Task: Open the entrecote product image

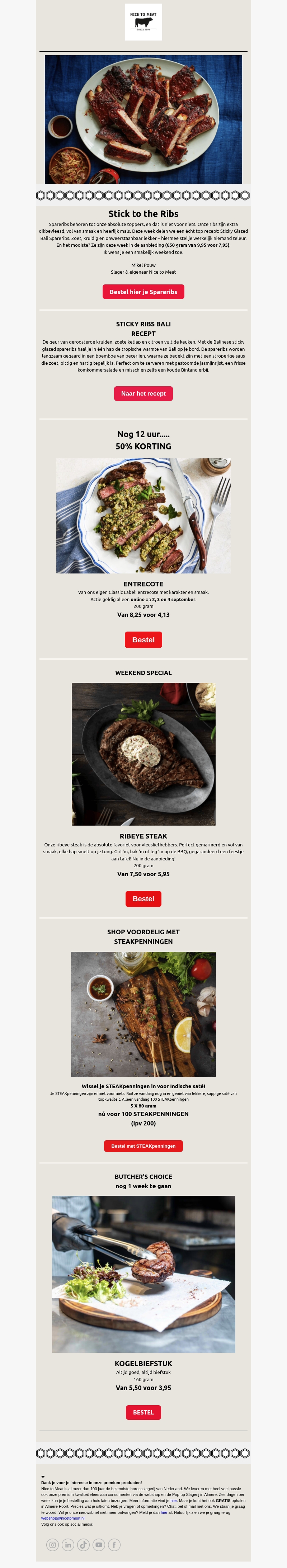Action: (x=143, y=516)
